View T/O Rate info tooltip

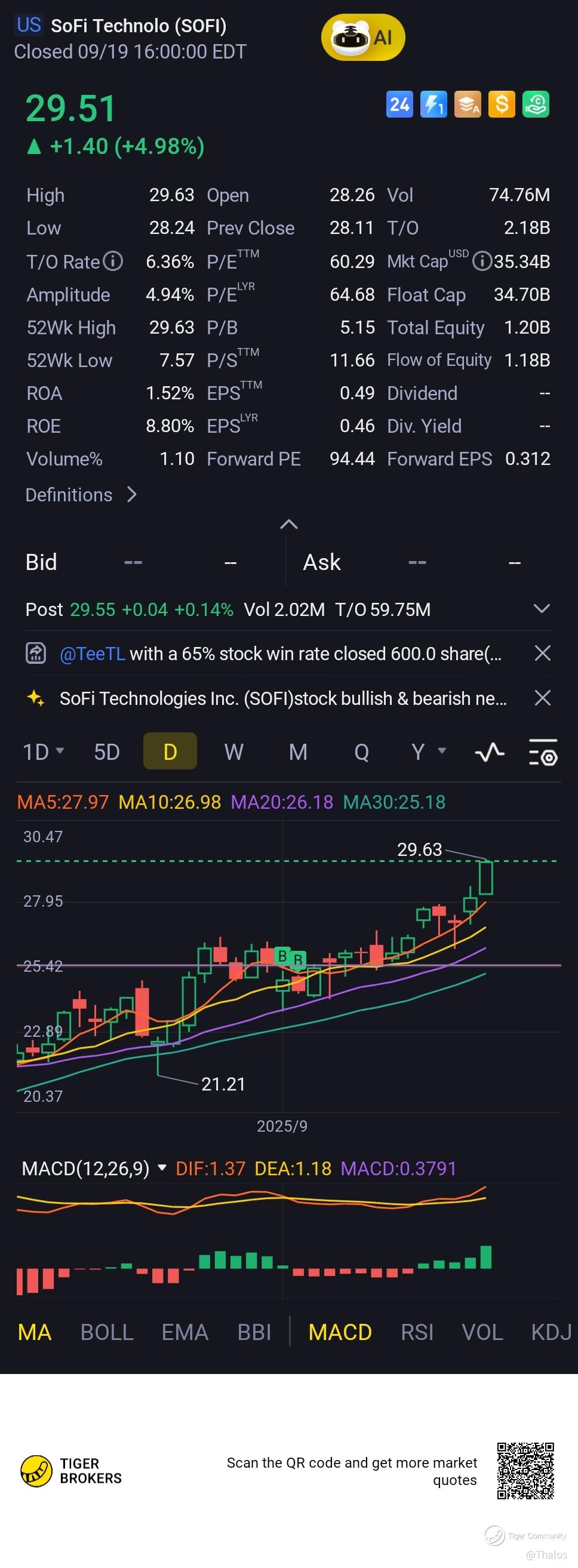(x=113, y=261)
